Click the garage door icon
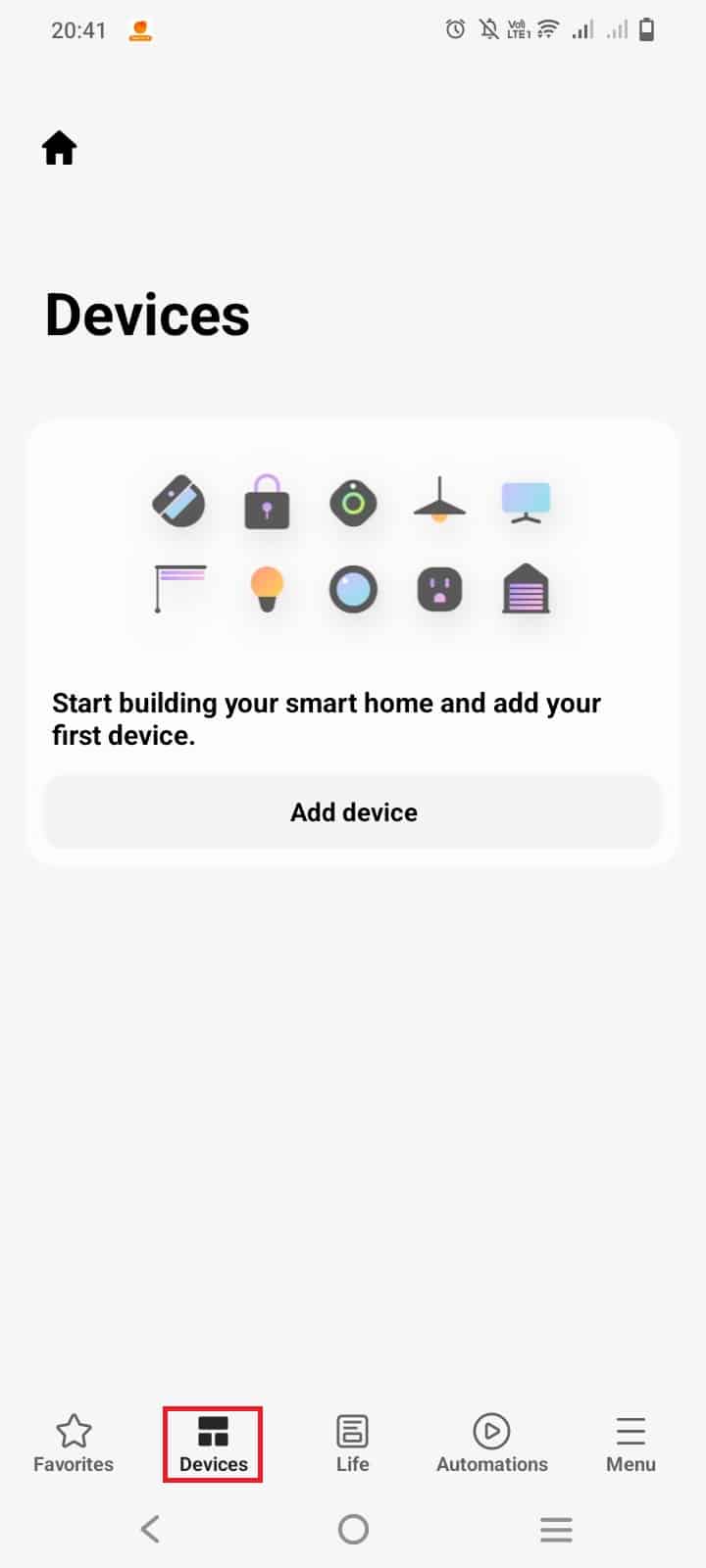Screen dimensions: 706x1568 (x=525, y=589)
